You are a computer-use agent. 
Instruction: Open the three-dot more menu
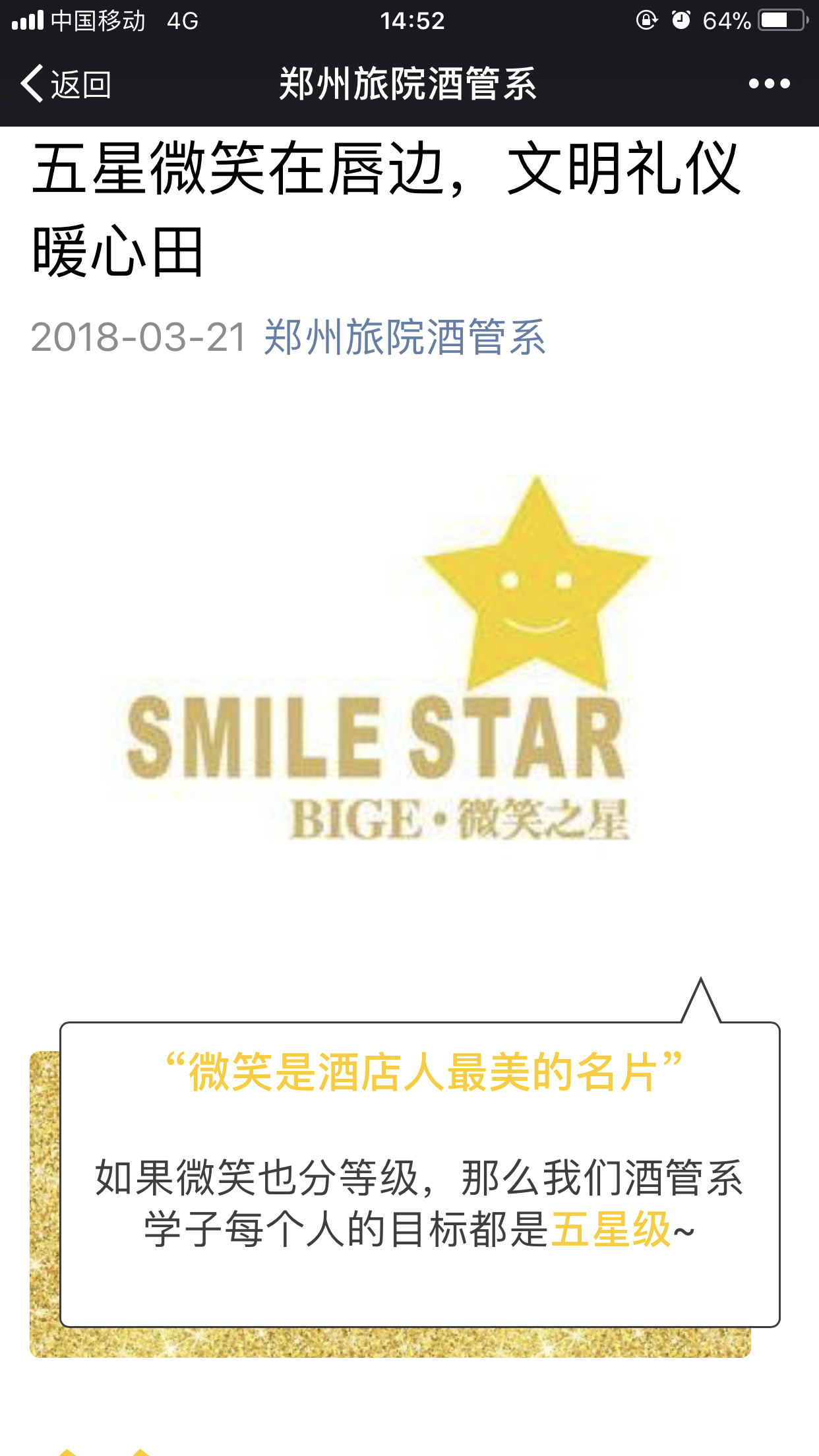click(x=769, y=84)
